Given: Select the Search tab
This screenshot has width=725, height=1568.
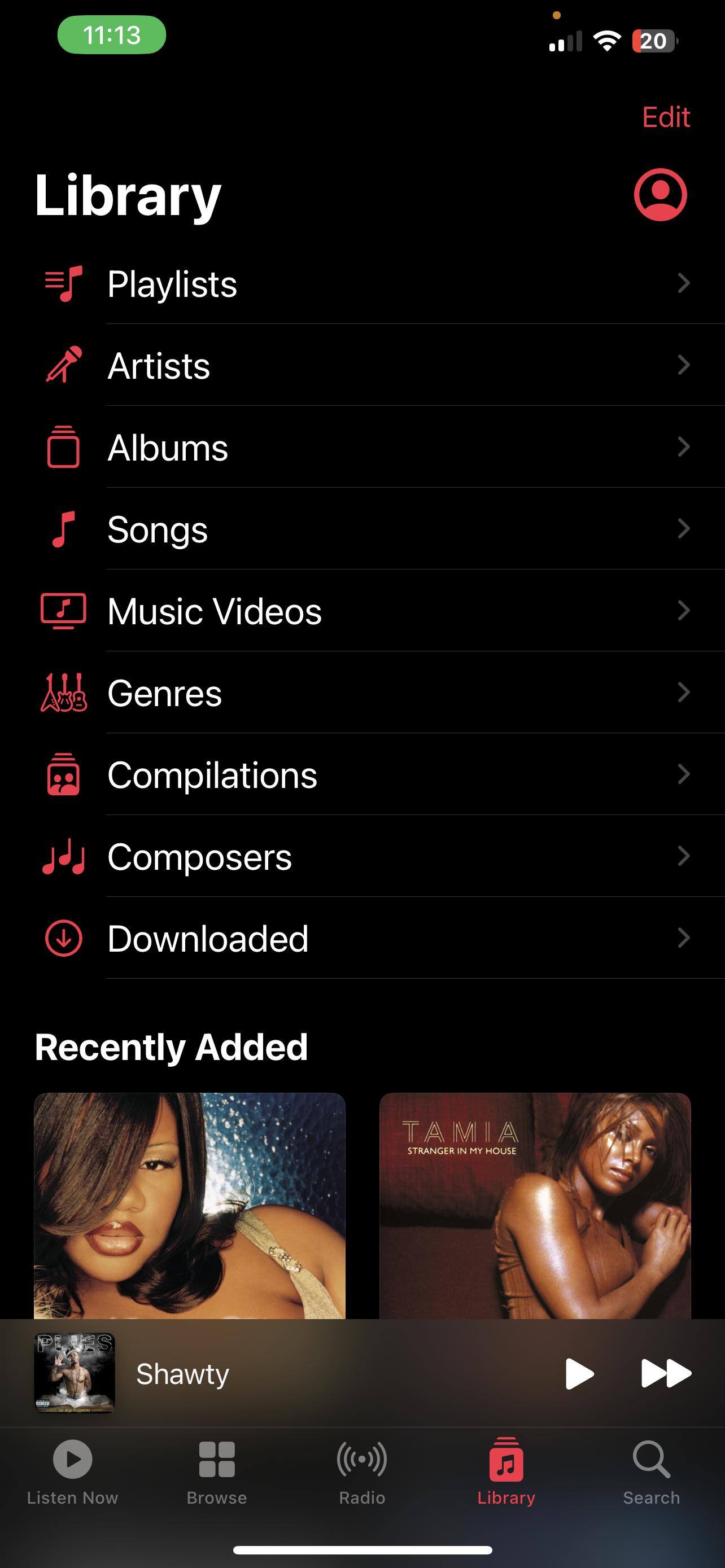Looking at the screenshot, I should coord(650,1470).
